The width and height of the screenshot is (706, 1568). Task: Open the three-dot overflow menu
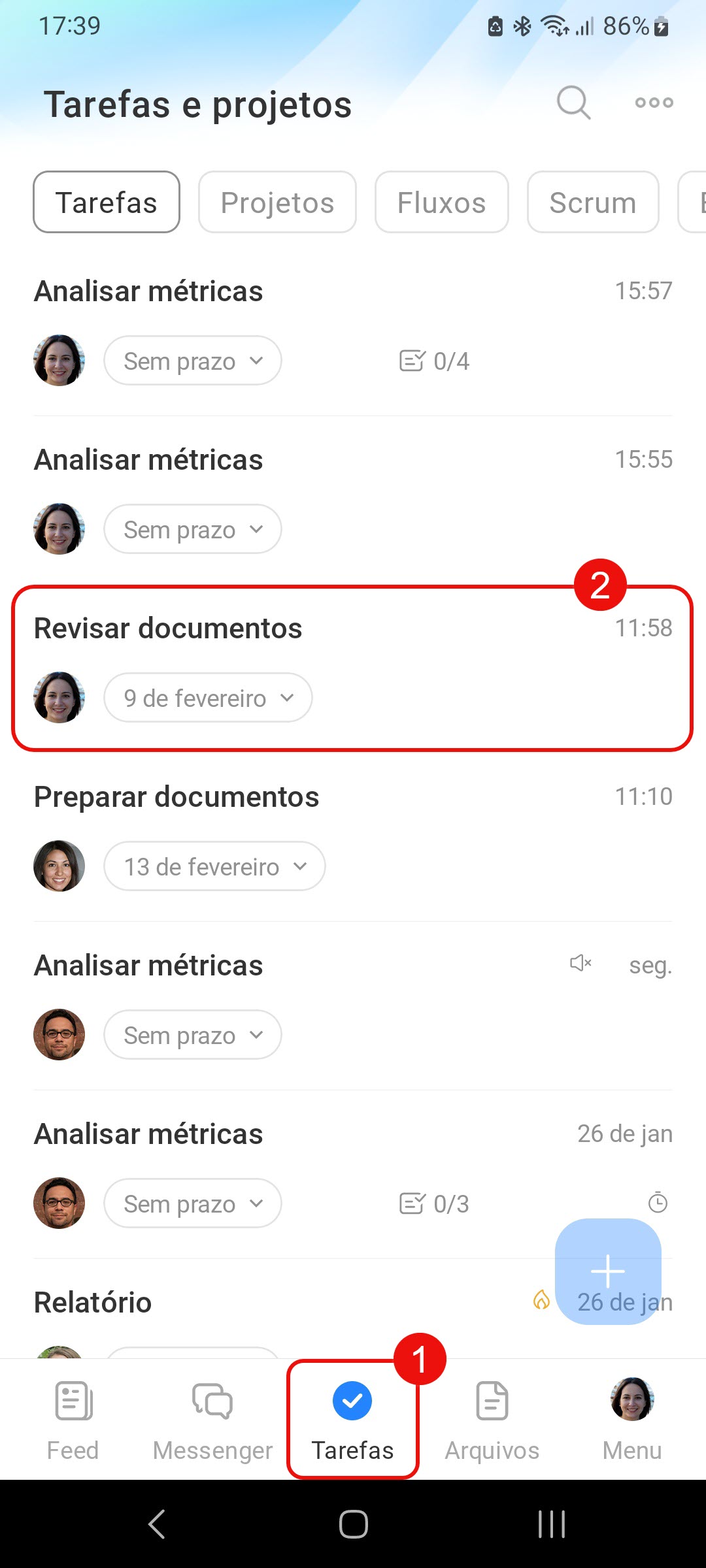tap(654, 103)
